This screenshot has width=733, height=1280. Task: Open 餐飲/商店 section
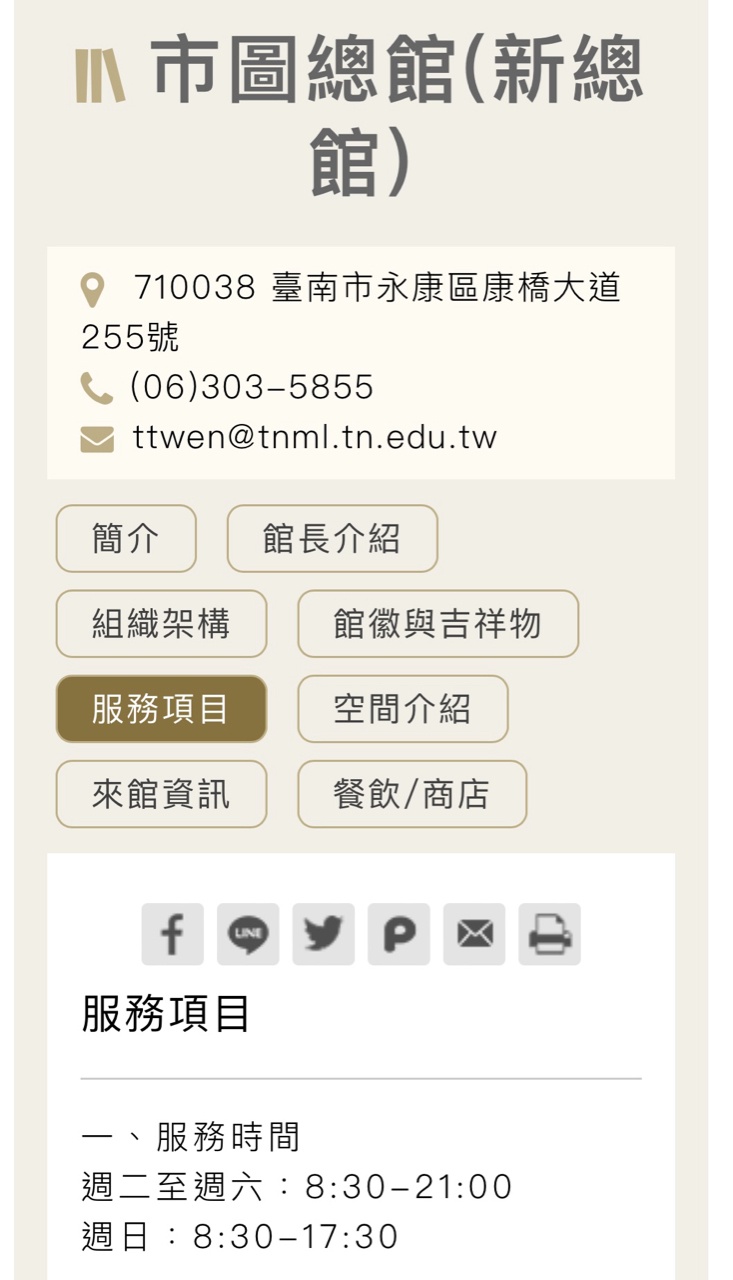(x=411, y=794)
